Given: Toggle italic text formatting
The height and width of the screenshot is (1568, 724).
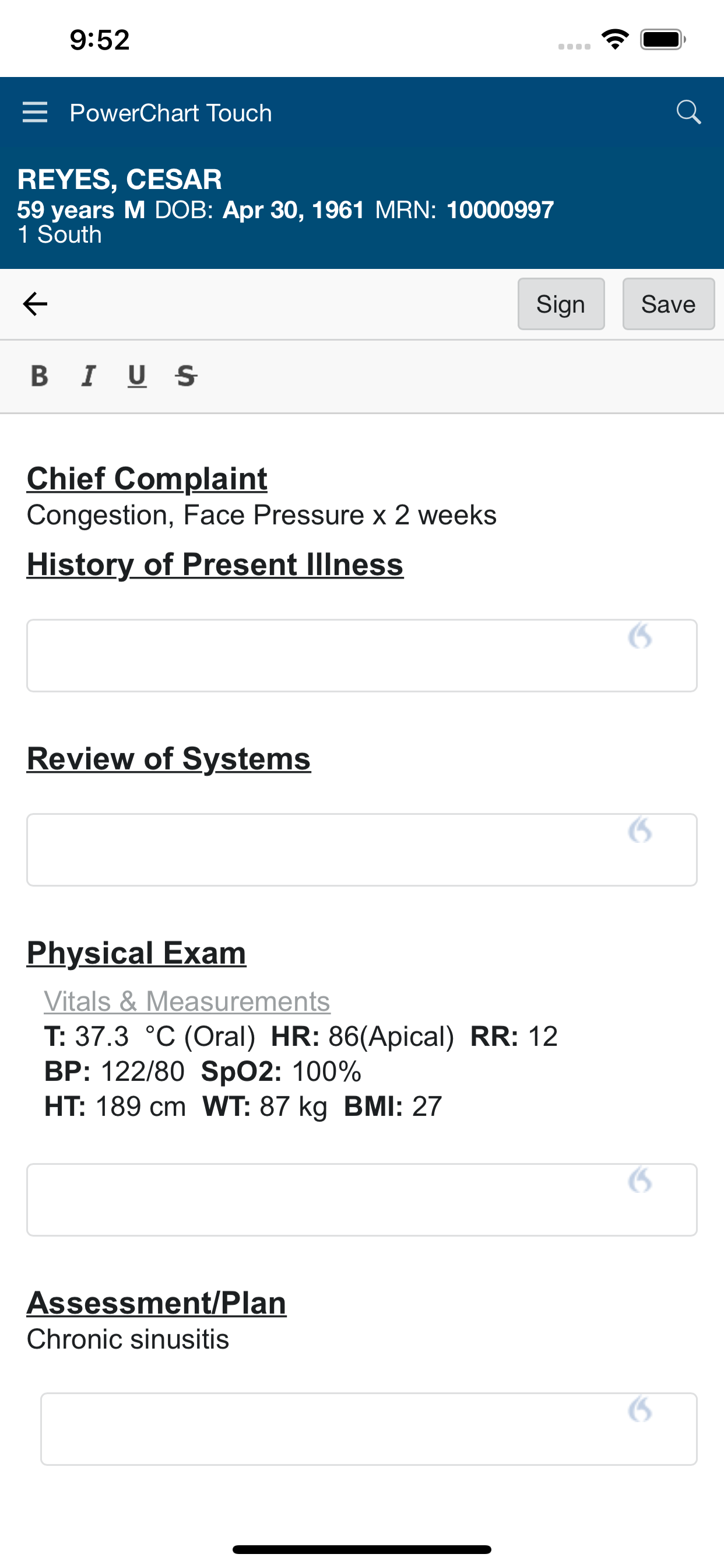Looking at the screenshot, I should click(x=87, y=376).
